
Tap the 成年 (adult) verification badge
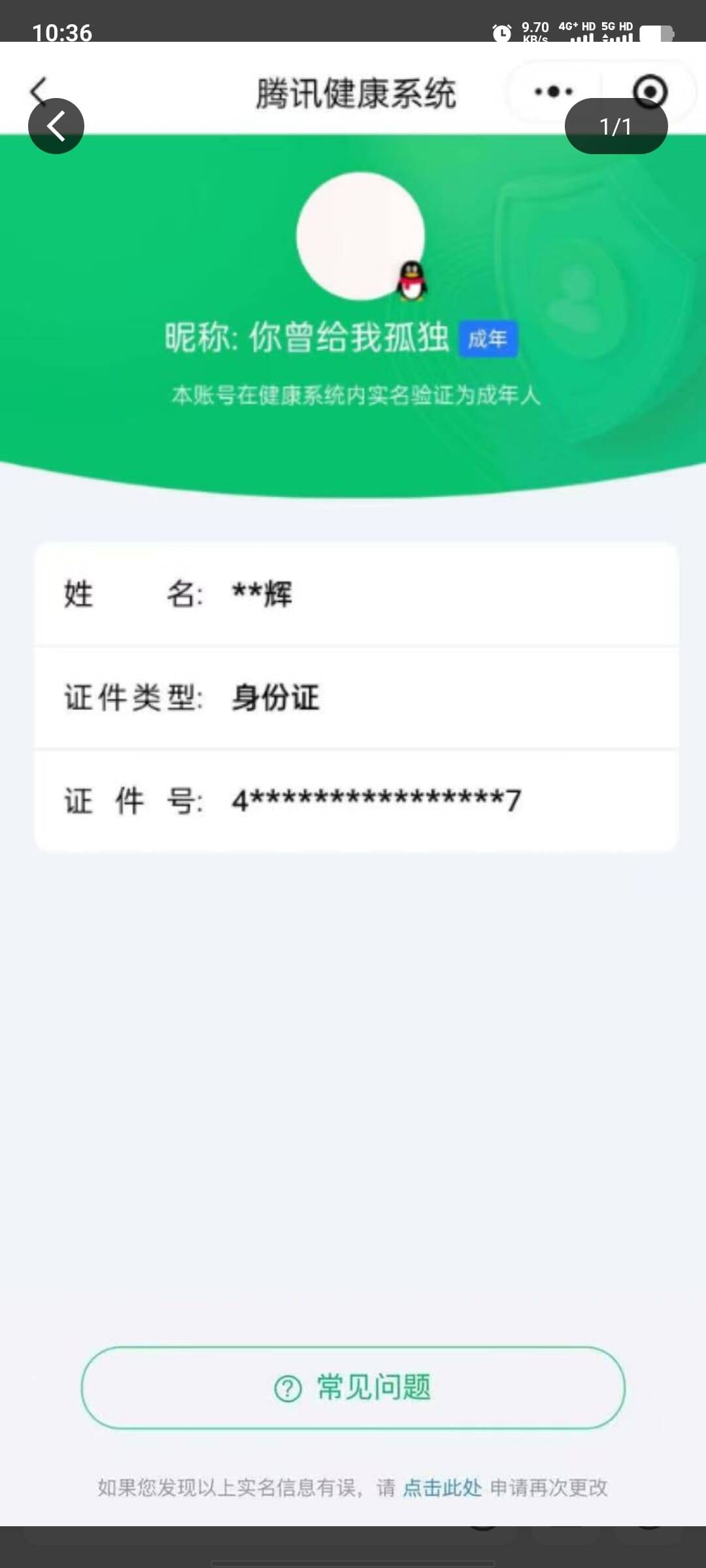(x=488, y=338)
